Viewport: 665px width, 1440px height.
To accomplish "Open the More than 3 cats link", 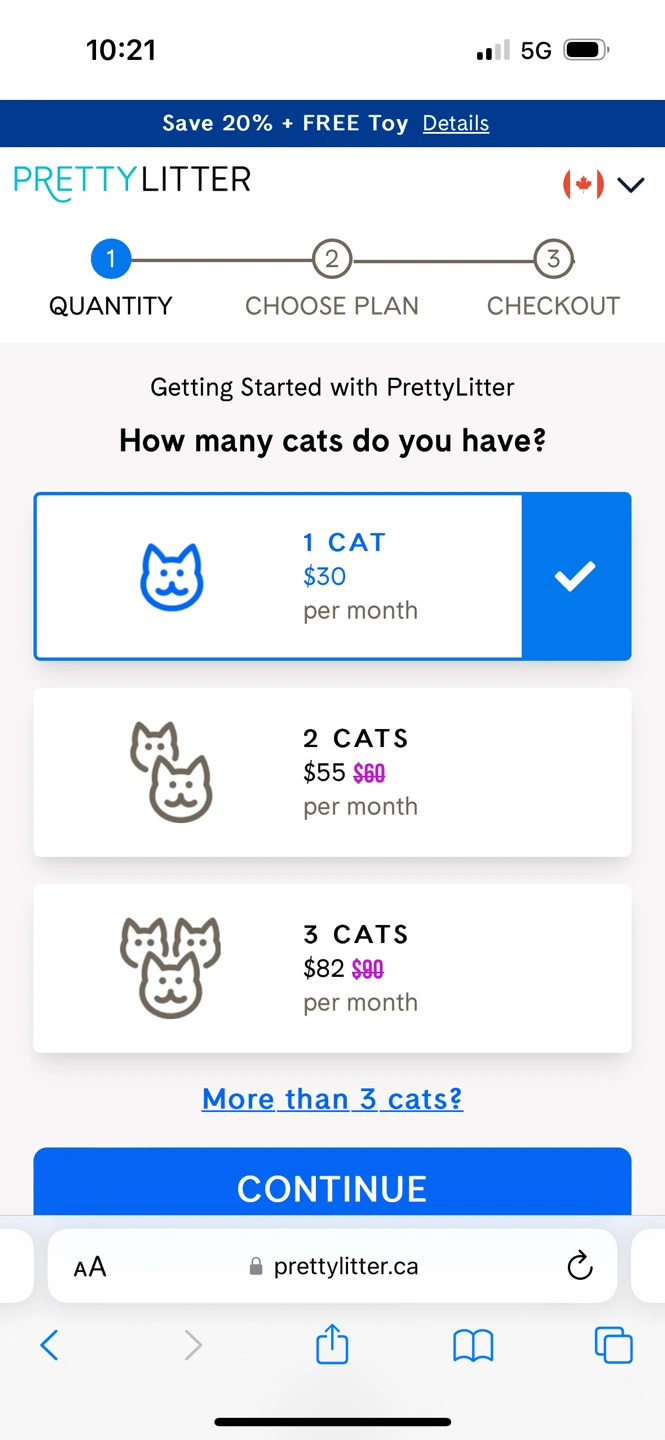I will [x=332, y=1099].
